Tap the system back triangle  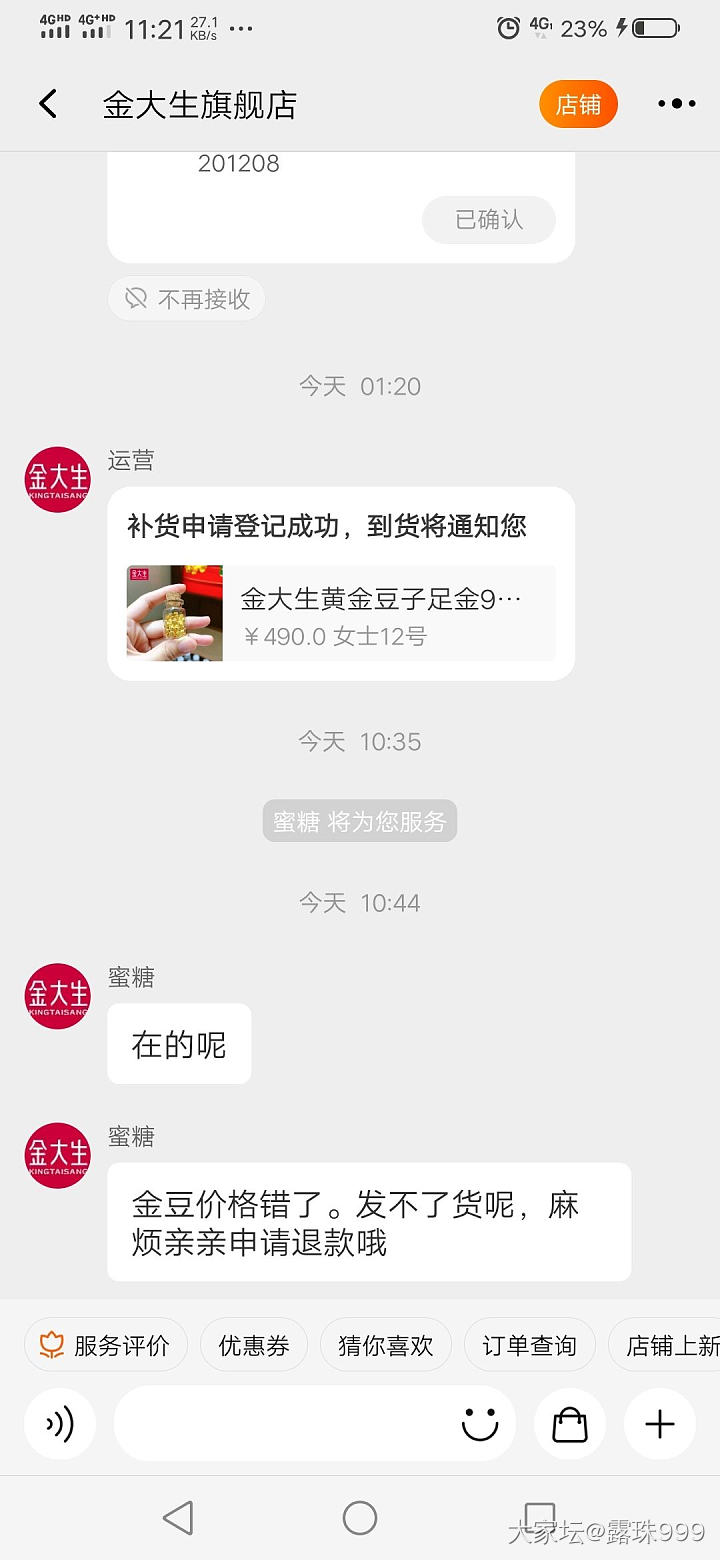point(178,1518)
